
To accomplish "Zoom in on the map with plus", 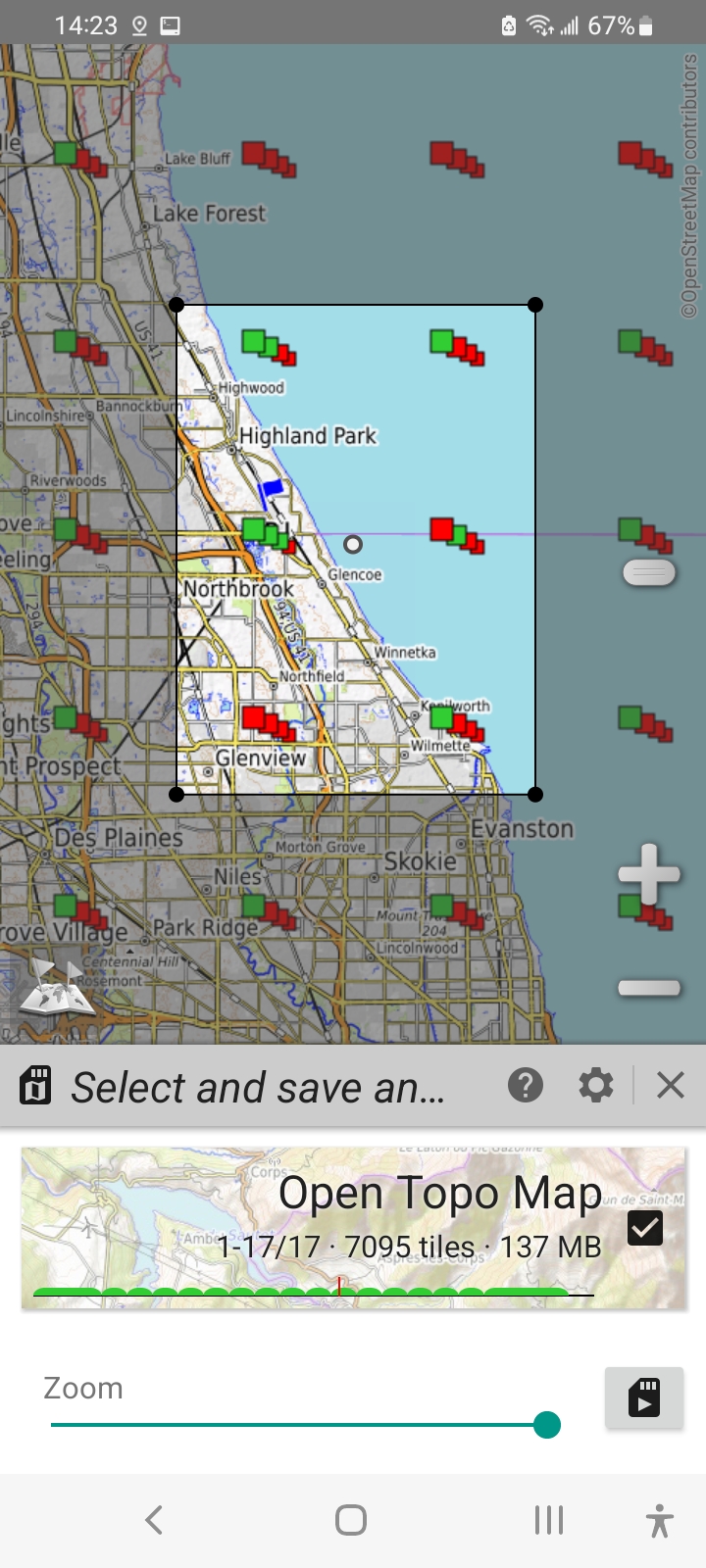I will (x=649, y=872).
